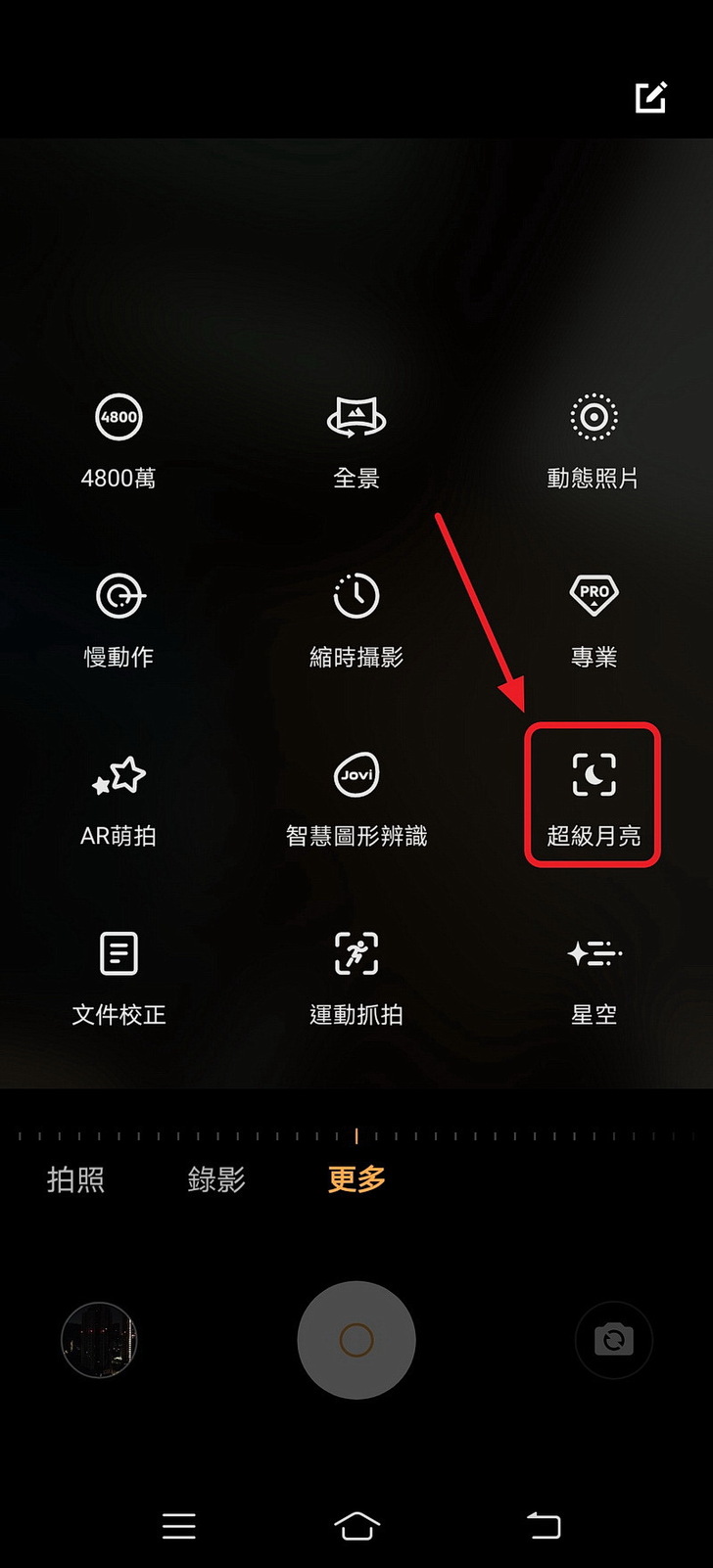This screenshot has height=1568, width=713.
Task: Switch to the 錄影 video tab
Action: [216, 1179]
